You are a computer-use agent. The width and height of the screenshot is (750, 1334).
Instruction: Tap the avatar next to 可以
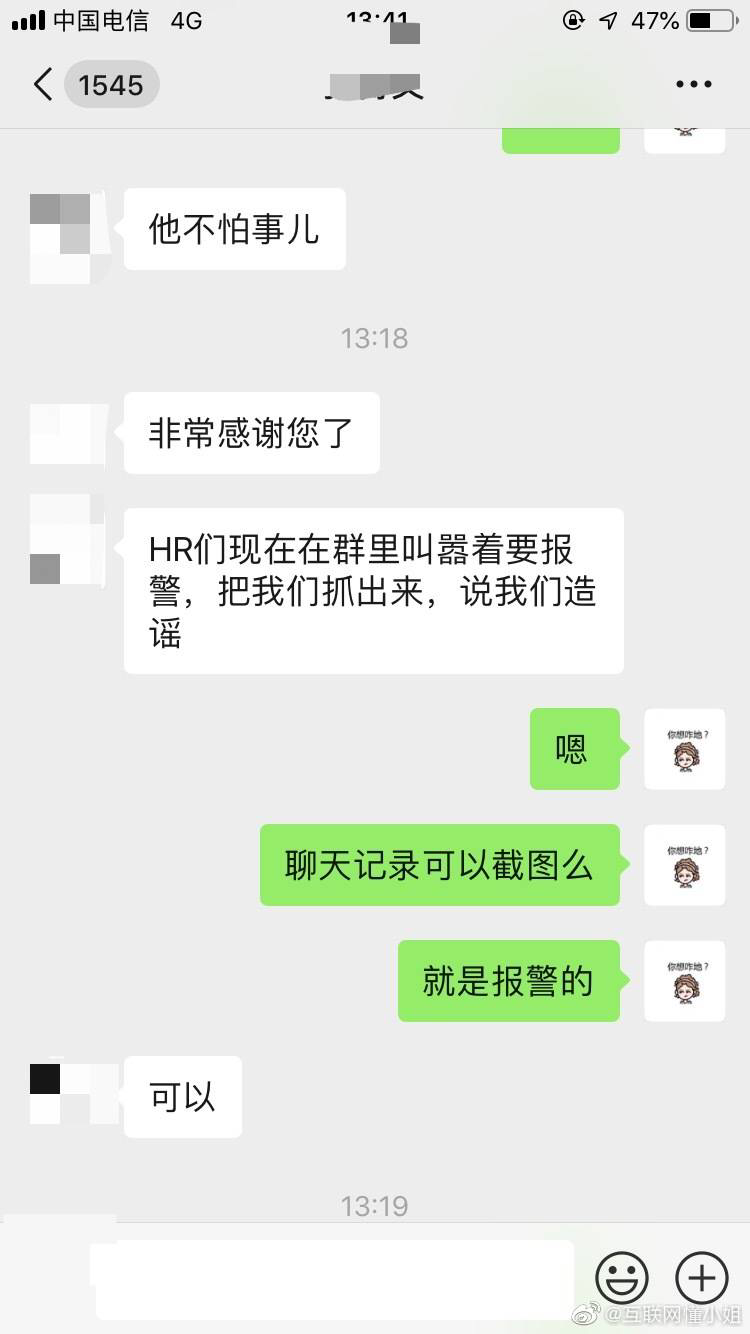pos(61,1095)
